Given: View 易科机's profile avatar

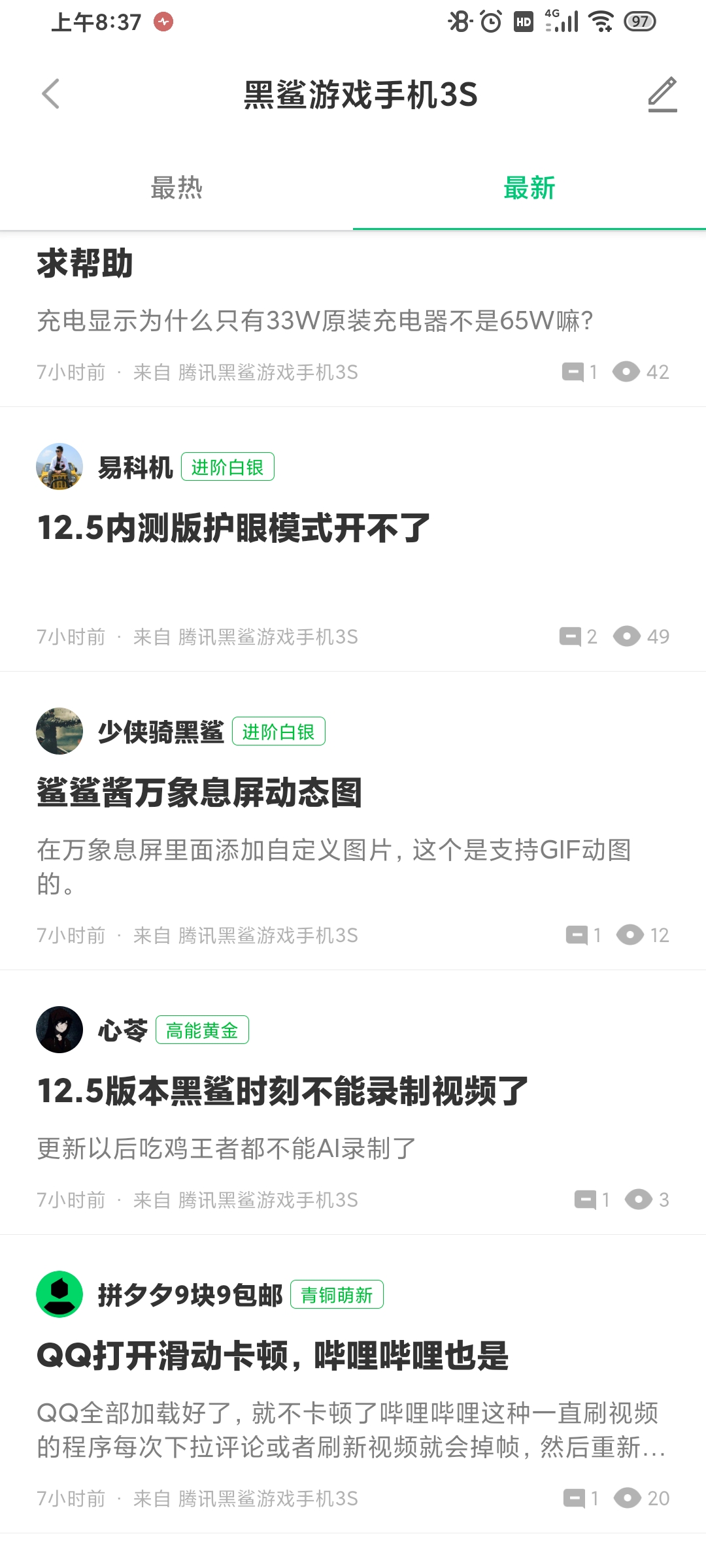Looking at the screenshot, I should (x=59, y=466).
